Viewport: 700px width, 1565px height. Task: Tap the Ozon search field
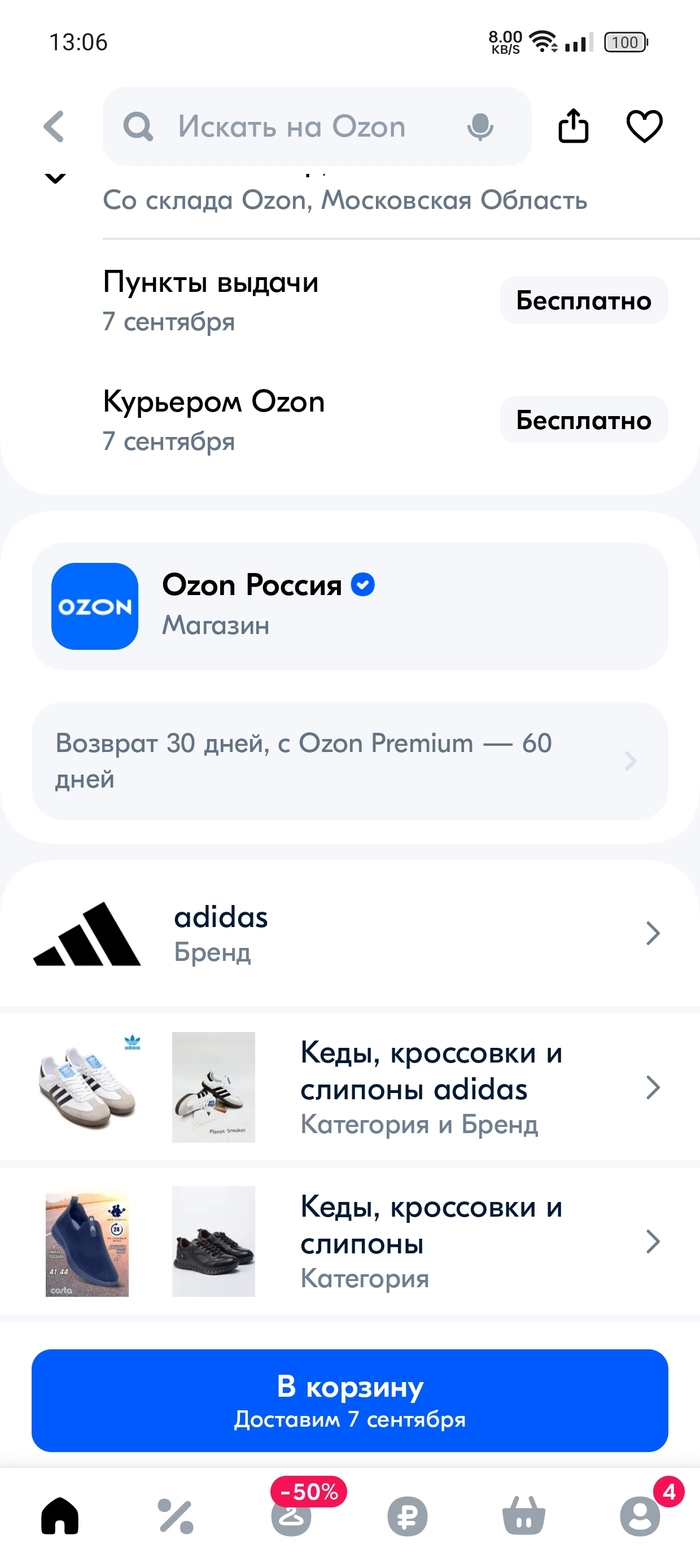coord(300,127)
